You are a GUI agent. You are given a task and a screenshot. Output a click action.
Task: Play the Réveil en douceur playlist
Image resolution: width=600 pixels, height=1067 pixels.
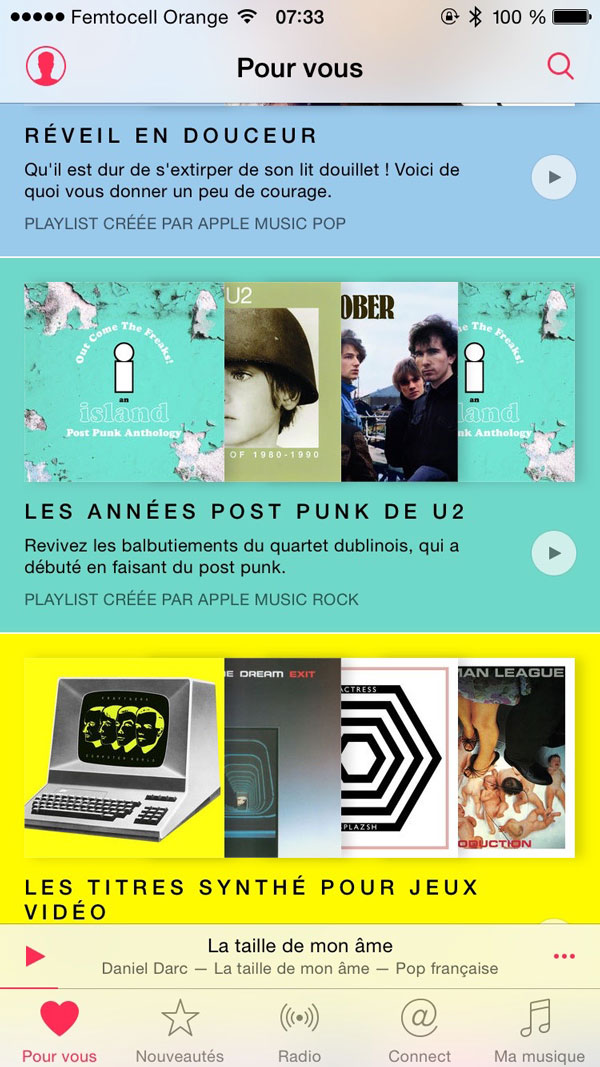554,177
